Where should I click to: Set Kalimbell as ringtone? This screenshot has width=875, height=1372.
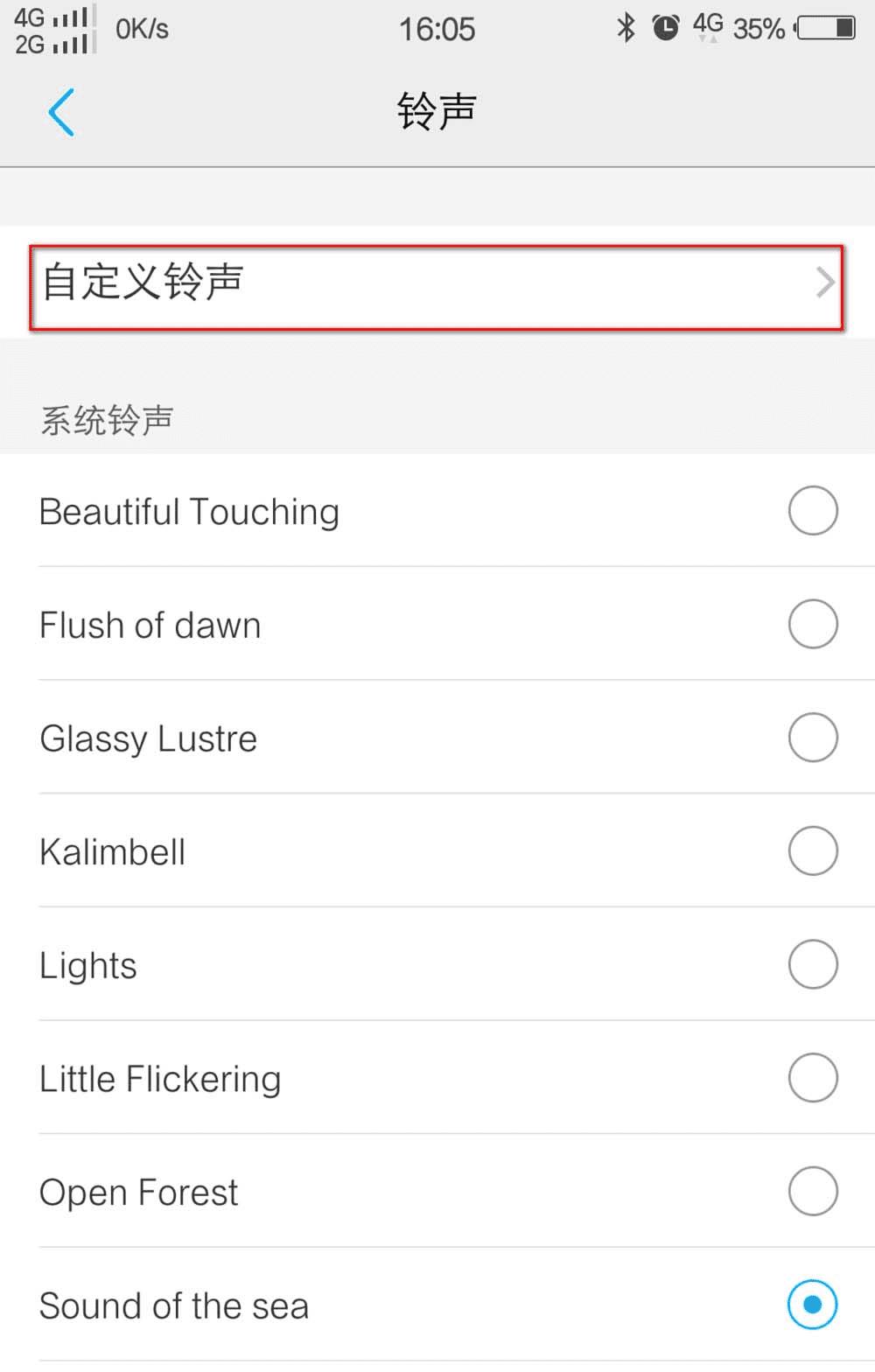coord(812,851)
